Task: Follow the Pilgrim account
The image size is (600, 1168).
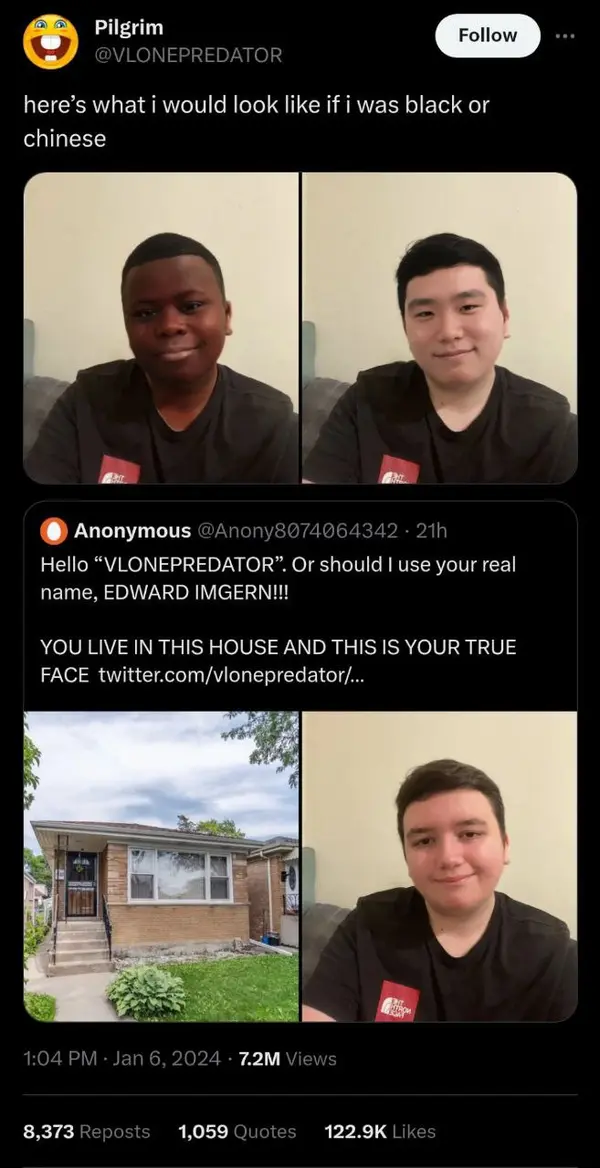Action: 487,36
